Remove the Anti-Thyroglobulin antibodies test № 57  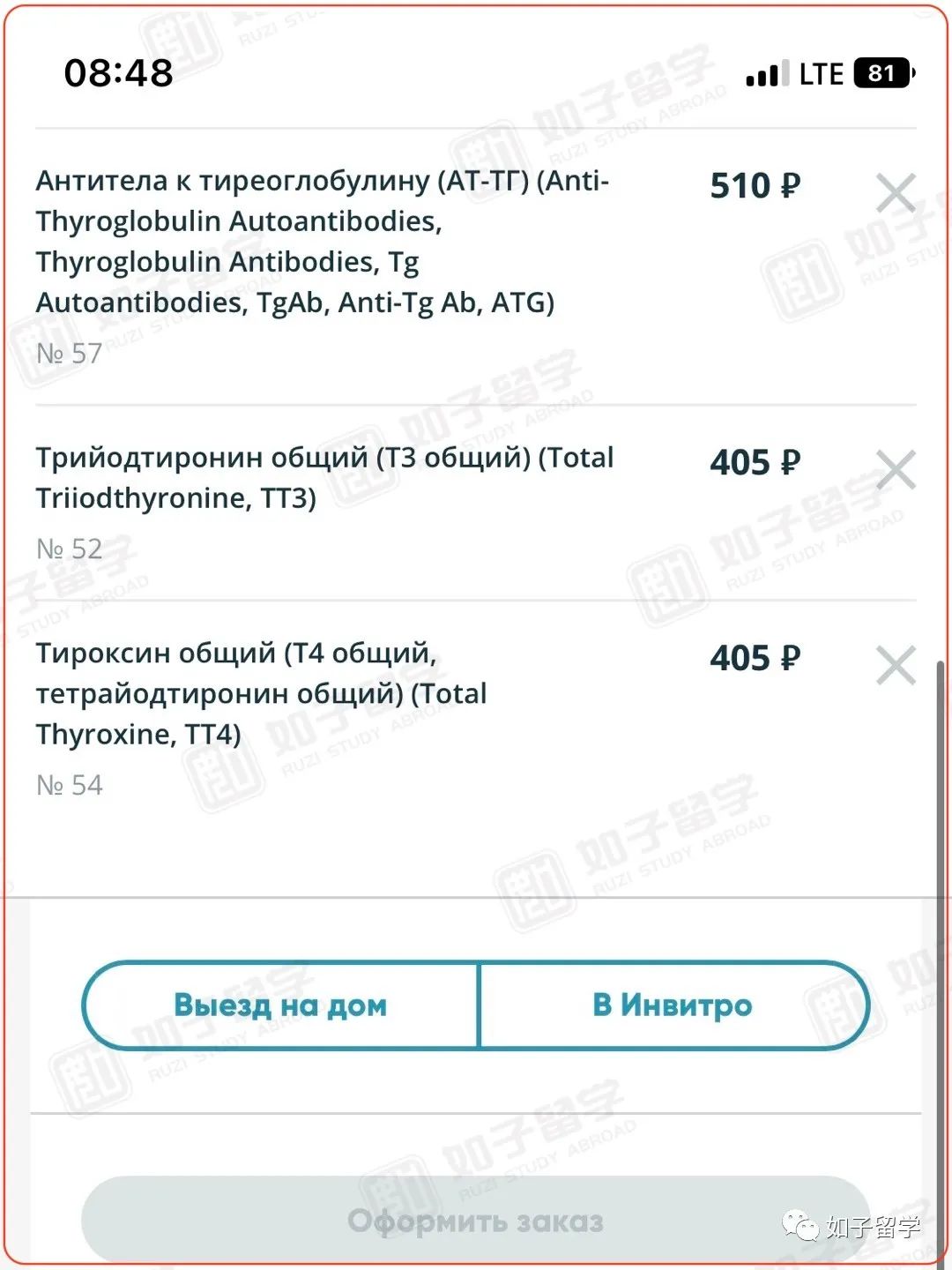point(896,193)
